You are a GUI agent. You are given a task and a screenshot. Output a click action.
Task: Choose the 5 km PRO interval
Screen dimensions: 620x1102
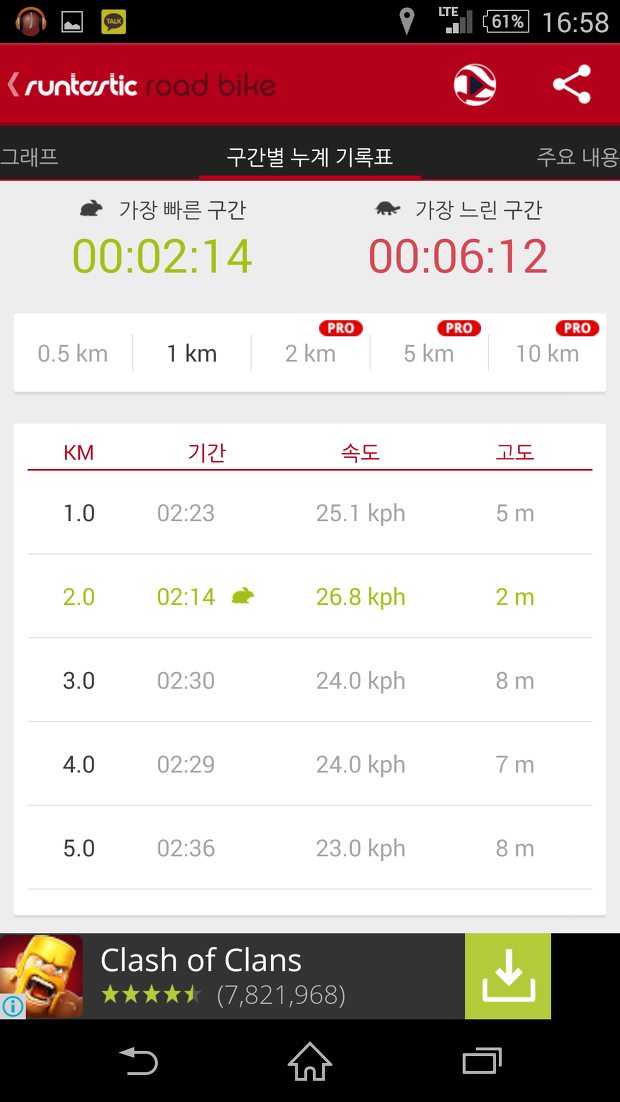point(429,353)
